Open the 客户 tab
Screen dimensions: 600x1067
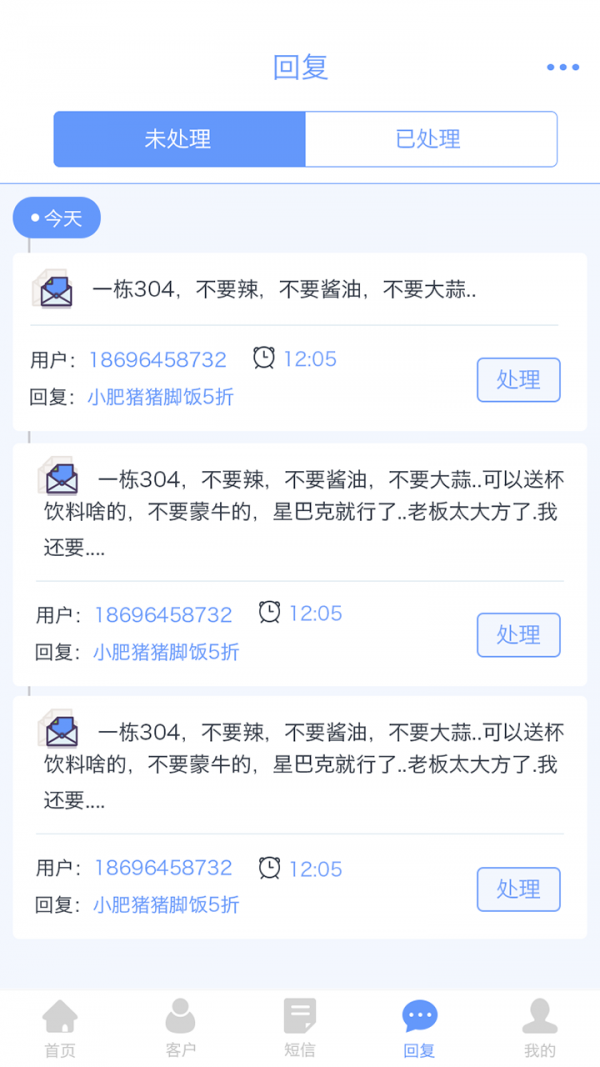(x=180, y=1028)
